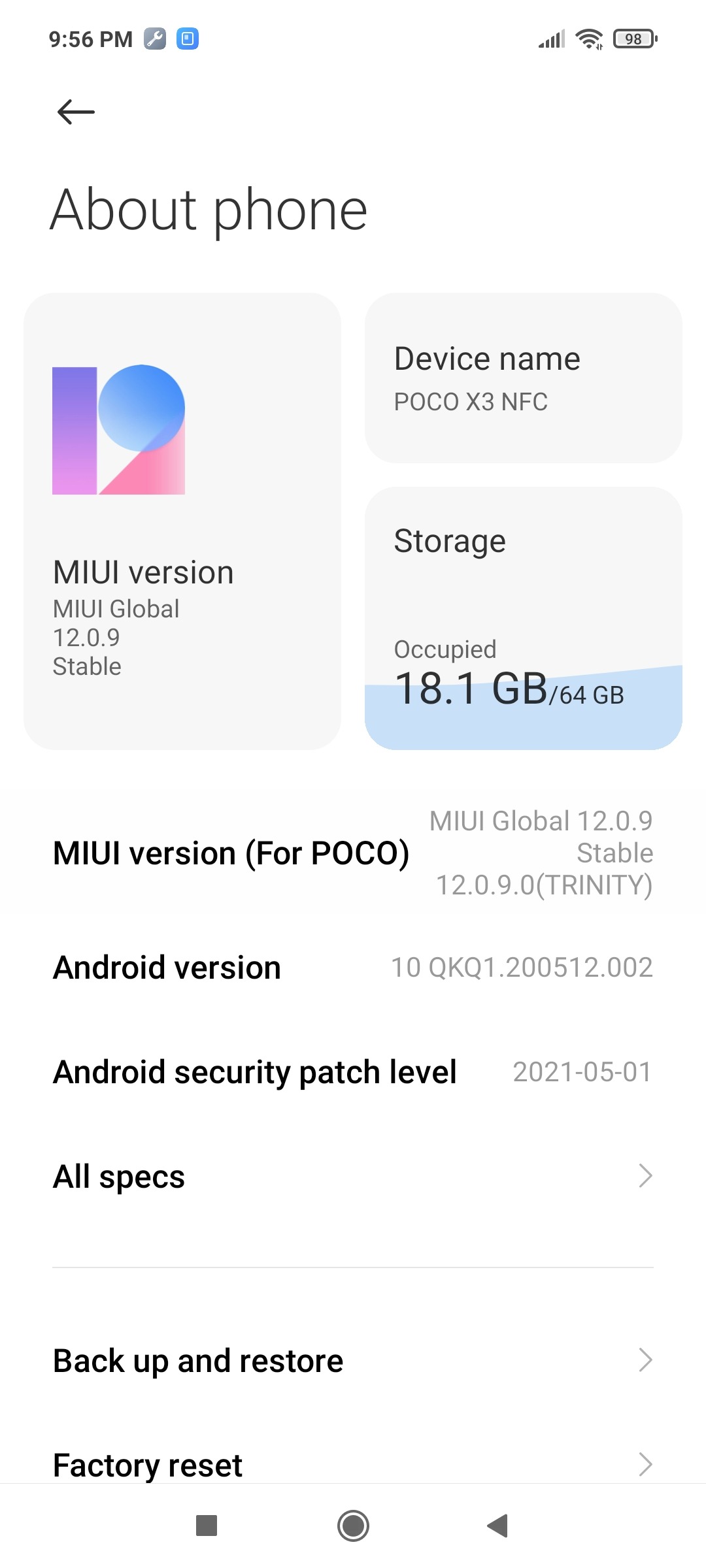The height and width of the screenshot is (1568, 706).
Task: Open Back up and restore
Action: coord(353,1361)
